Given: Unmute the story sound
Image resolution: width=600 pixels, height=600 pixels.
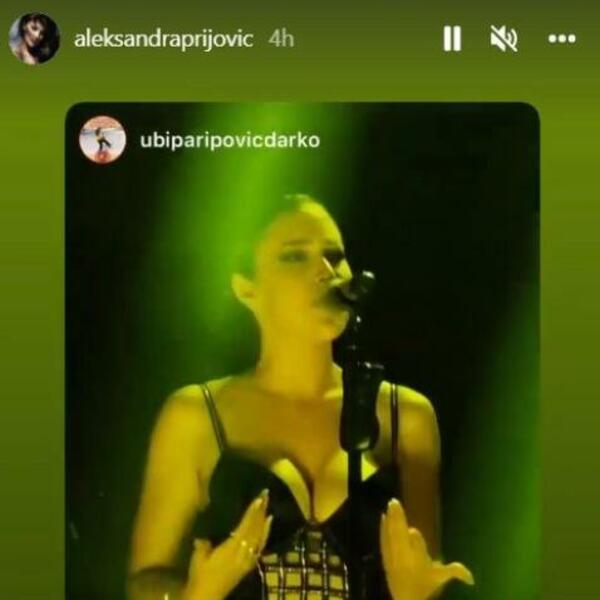Looking at the screenshot, I should click(503, 39).
